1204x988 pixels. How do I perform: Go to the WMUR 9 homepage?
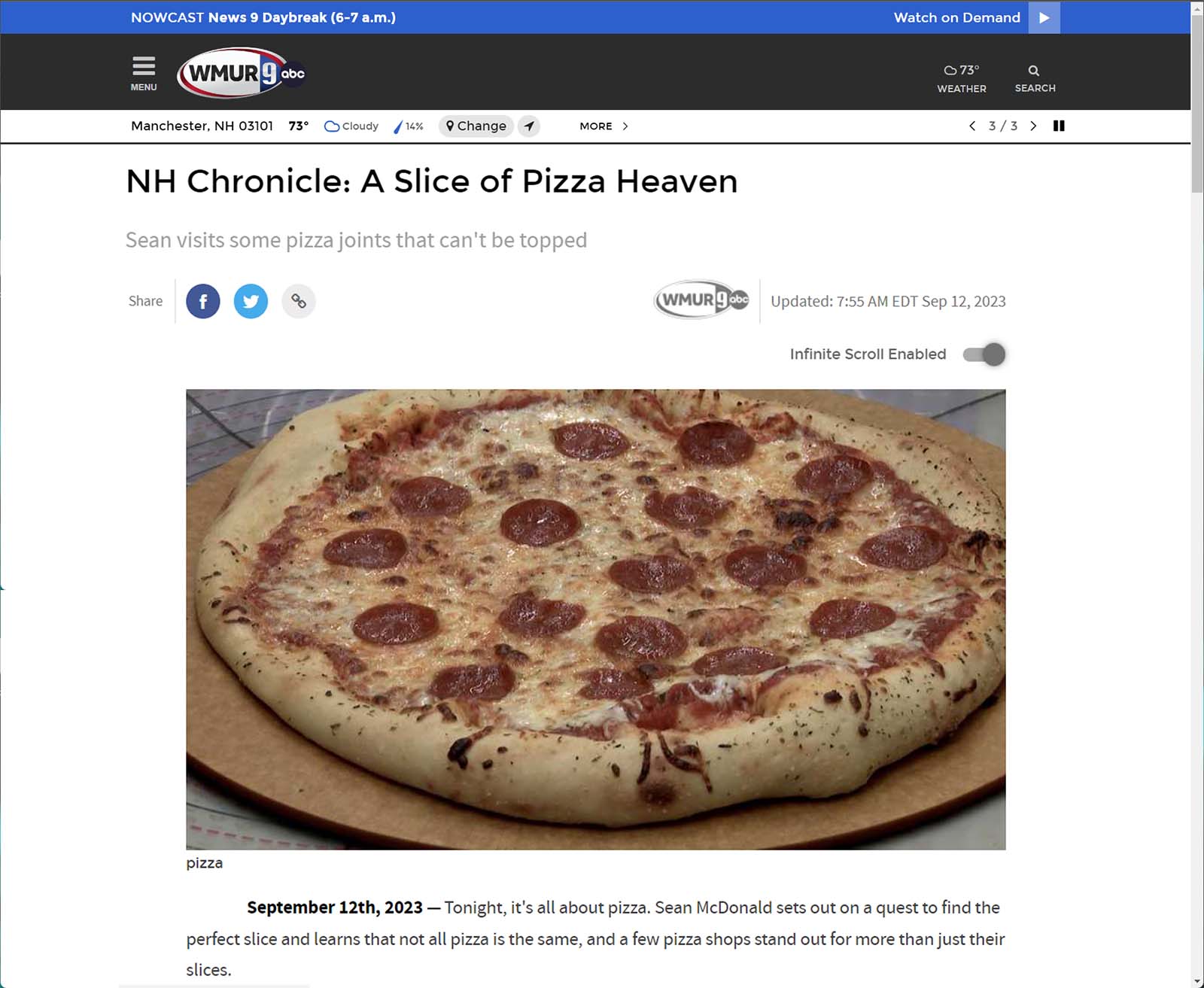(241, 73)
